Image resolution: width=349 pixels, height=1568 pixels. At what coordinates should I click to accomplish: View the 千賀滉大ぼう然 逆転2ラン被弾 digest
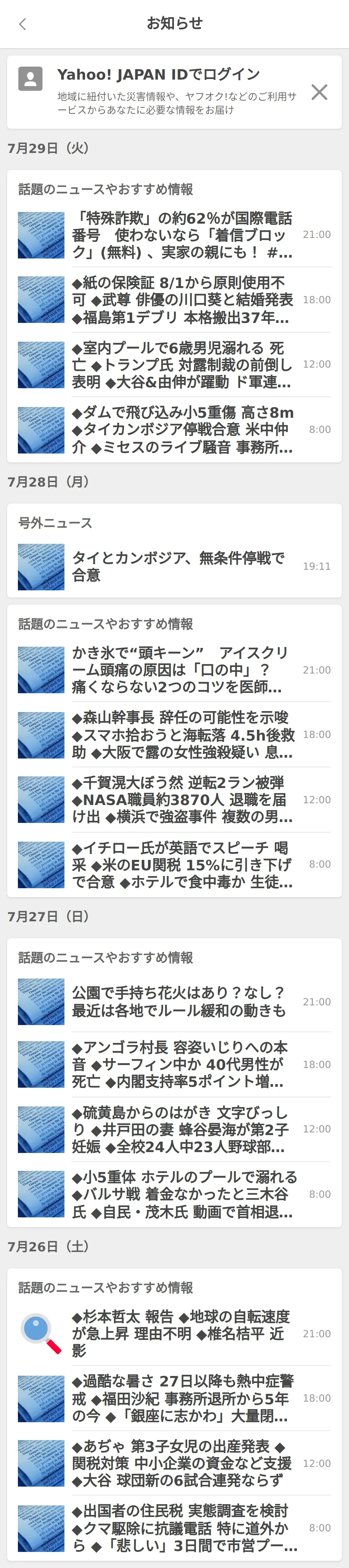pyautogui.click(x=182, y=800)
